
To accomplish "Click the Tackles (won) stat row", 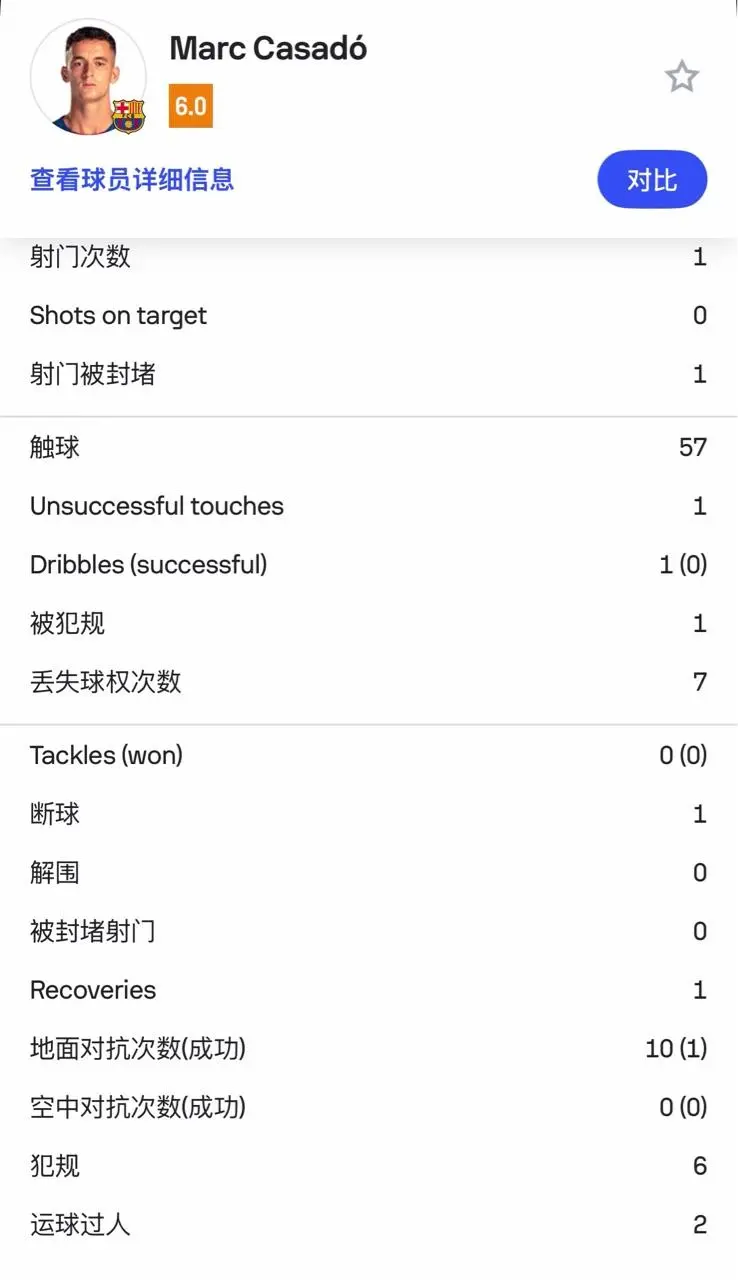I will pos(369,755).
